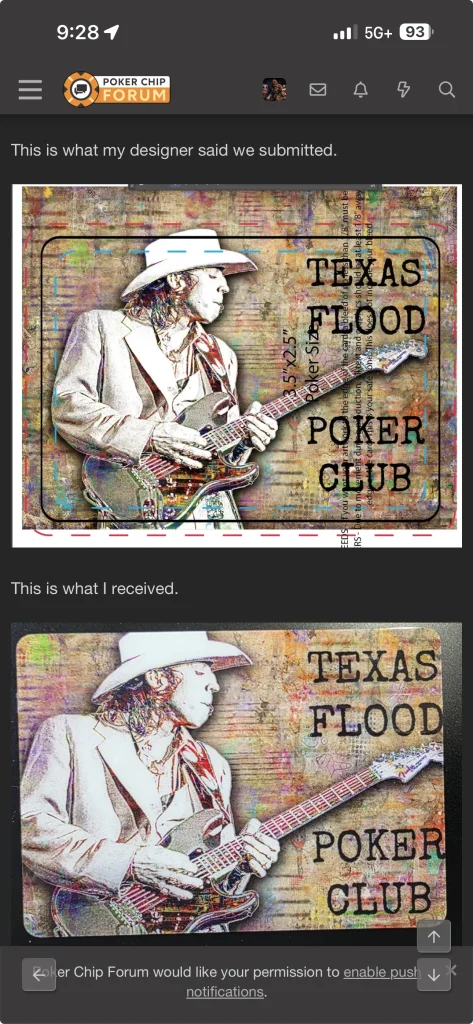This screenshot has height=1024, width=473.
Task: Jump to the top with the up arrow
Action: coord(434,936)
